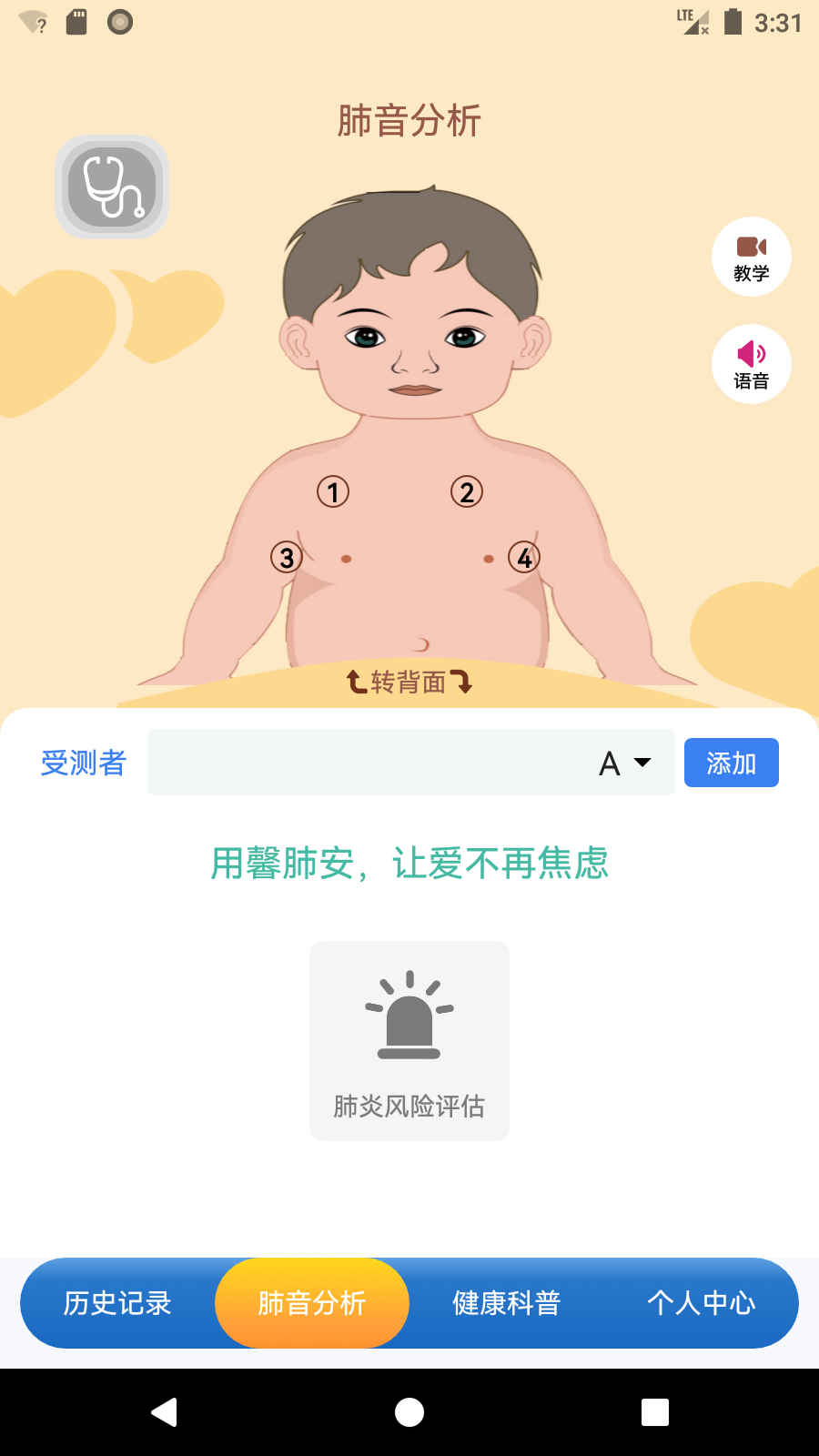Viewport: 819px width, 1456px height.
Task: Tap the stethoscope device icon
Action: pos(112,187)
